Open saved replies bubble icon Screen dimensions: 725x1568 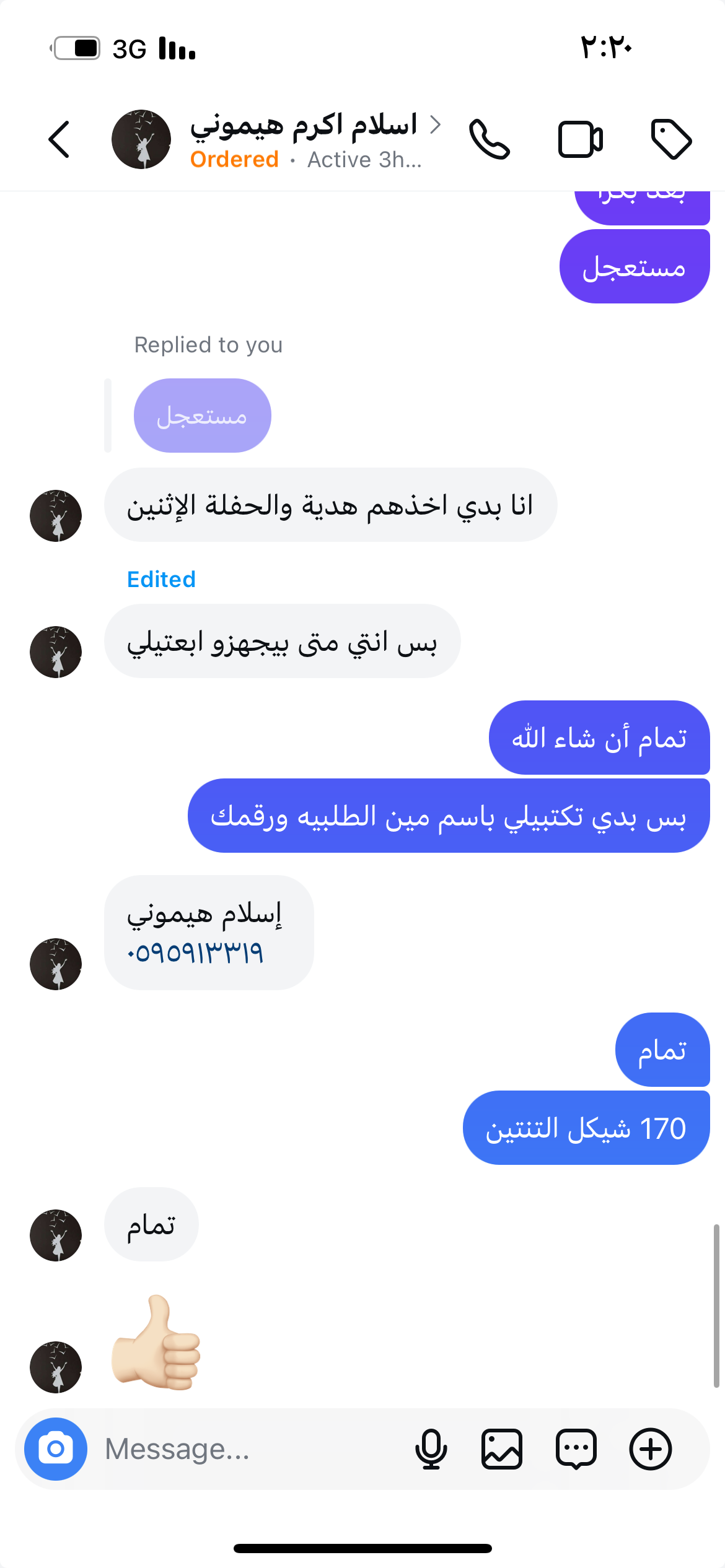click(576, 1449)
